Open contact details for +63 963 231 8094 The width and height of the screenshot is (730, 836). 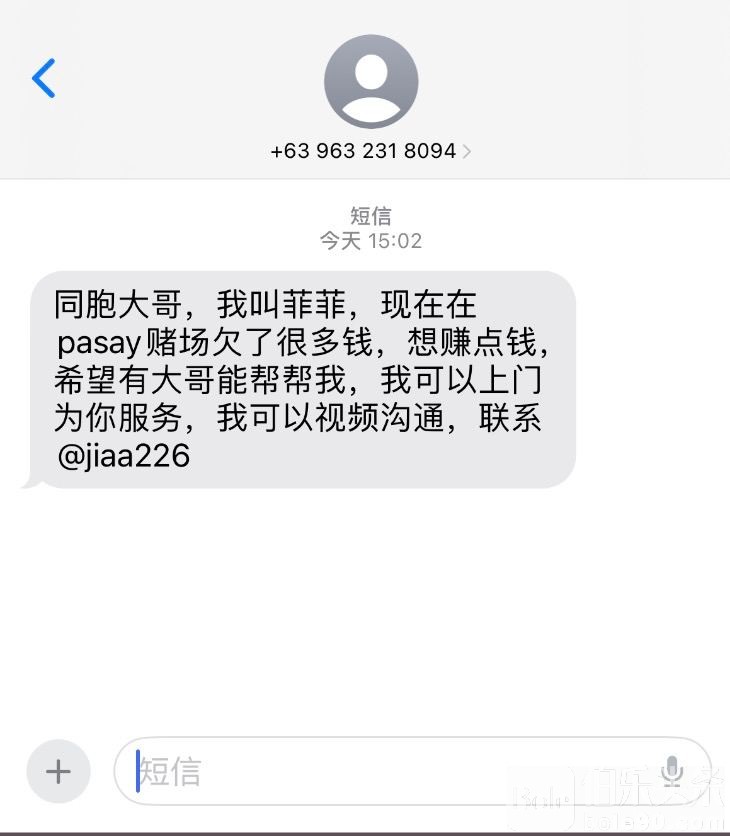coord(370,151)
